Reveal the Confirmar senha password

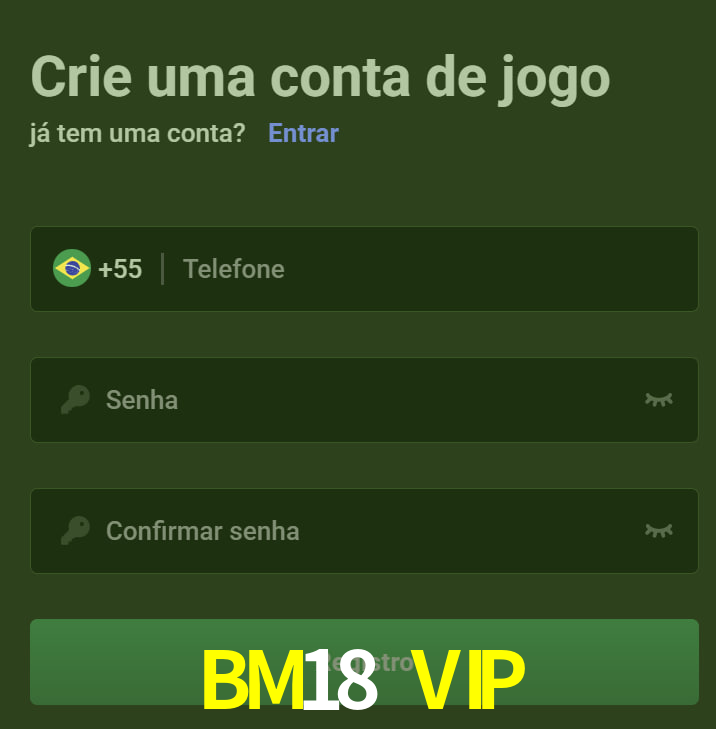tap(658, 531)
